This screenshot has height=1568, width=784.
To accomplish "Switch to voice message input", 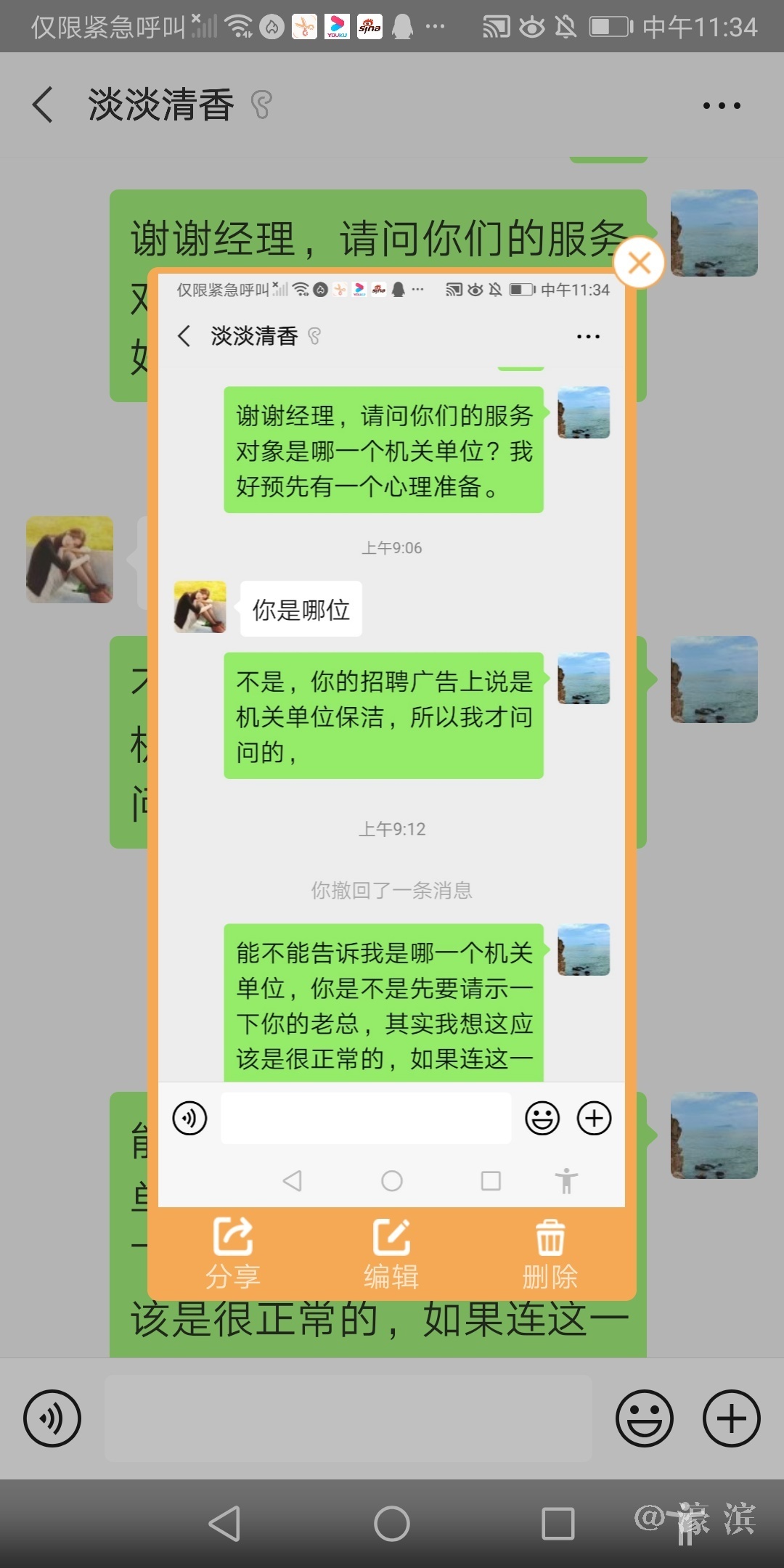I will 52,1418.
